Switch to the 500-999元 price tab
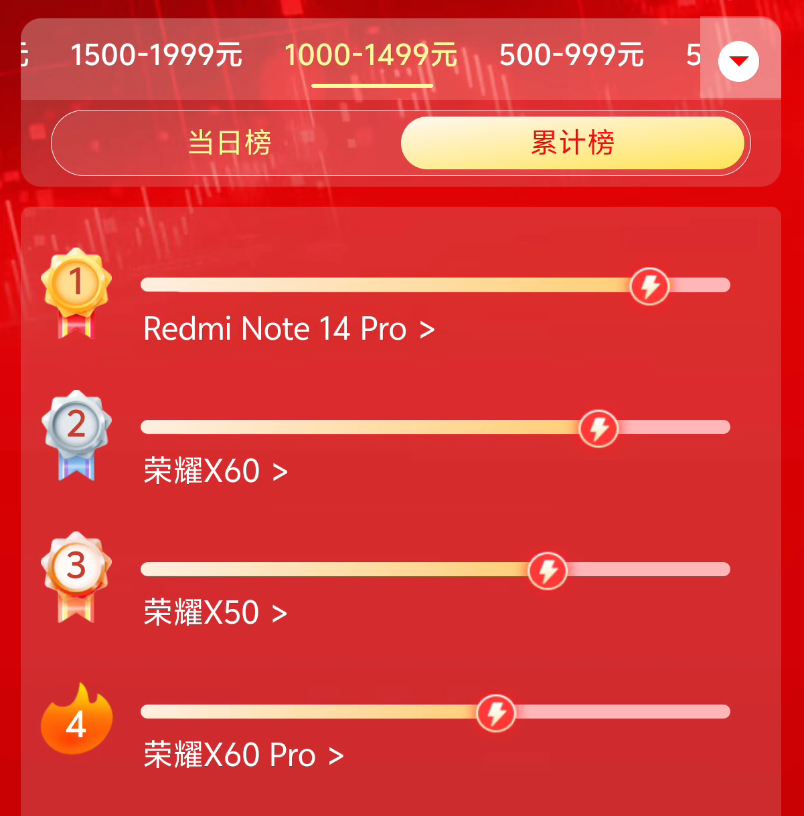The height and width of the screenshot is (816, 804). 570,56
